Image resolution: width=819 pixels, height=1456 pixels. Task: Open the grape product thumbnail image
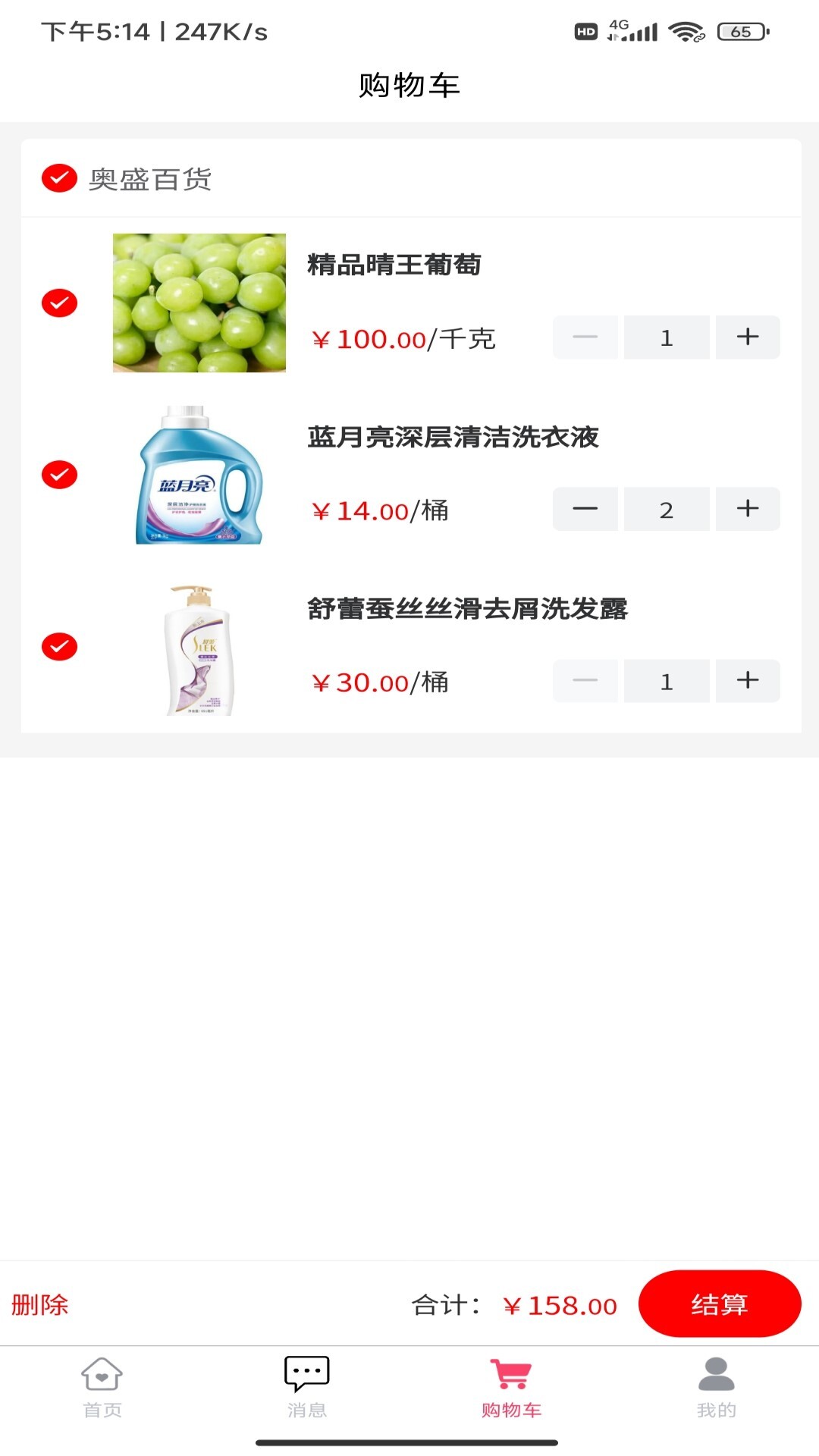(x=199, y=303)
